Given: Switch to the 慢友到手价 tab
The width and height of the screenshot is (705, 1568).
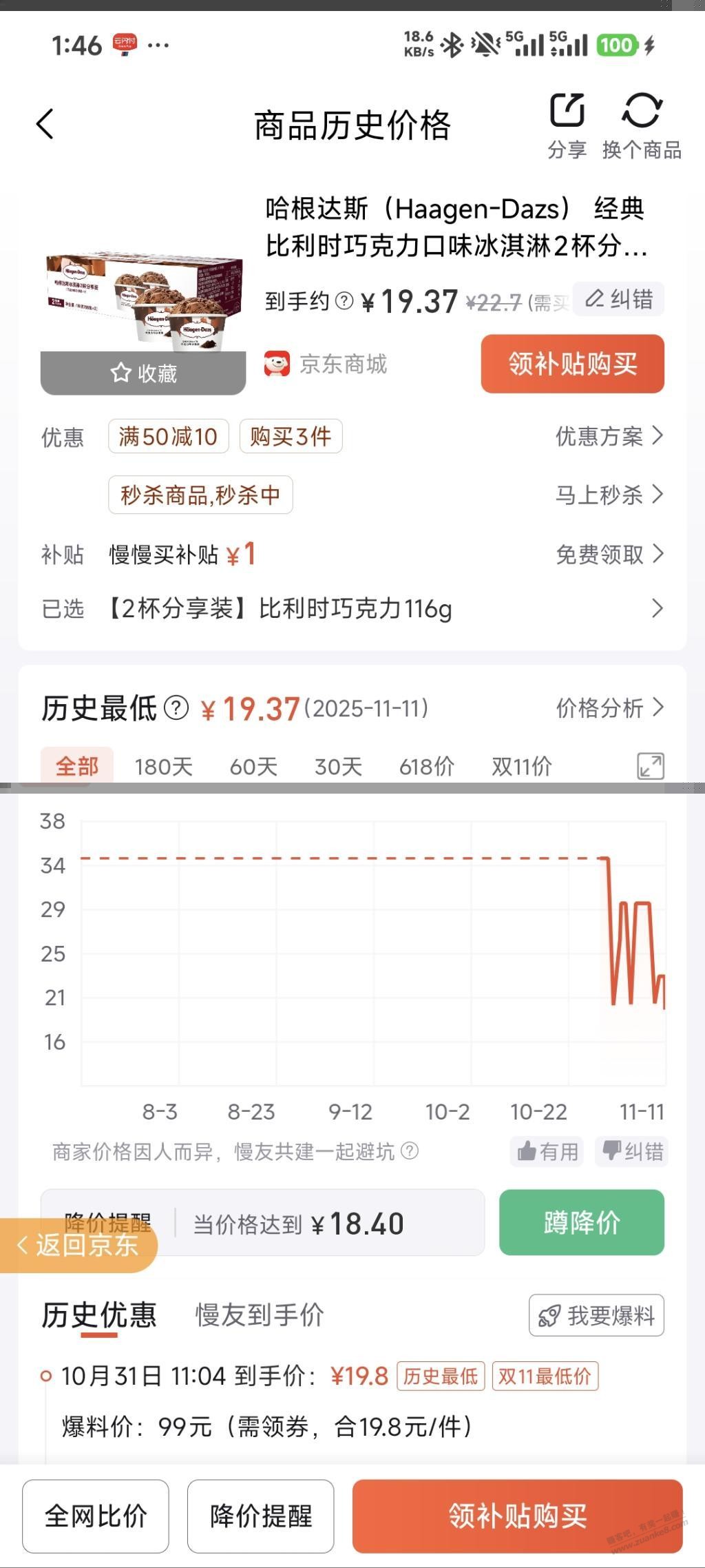Looking at the screenshot, I should pyautogui.click(x=260, y=1315).
